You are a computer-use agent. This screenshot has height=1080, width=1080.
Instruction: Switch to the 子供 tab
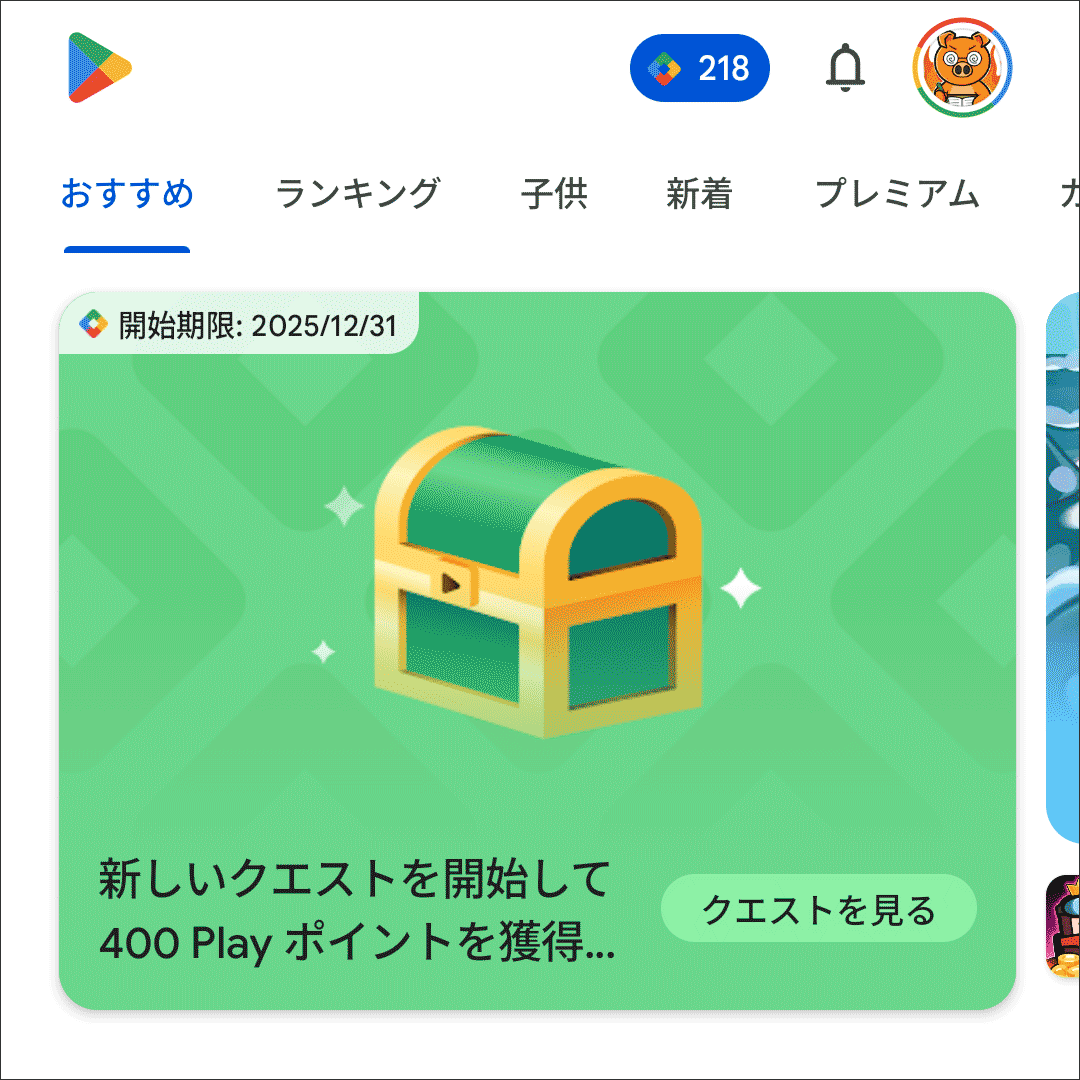point(554,193)
